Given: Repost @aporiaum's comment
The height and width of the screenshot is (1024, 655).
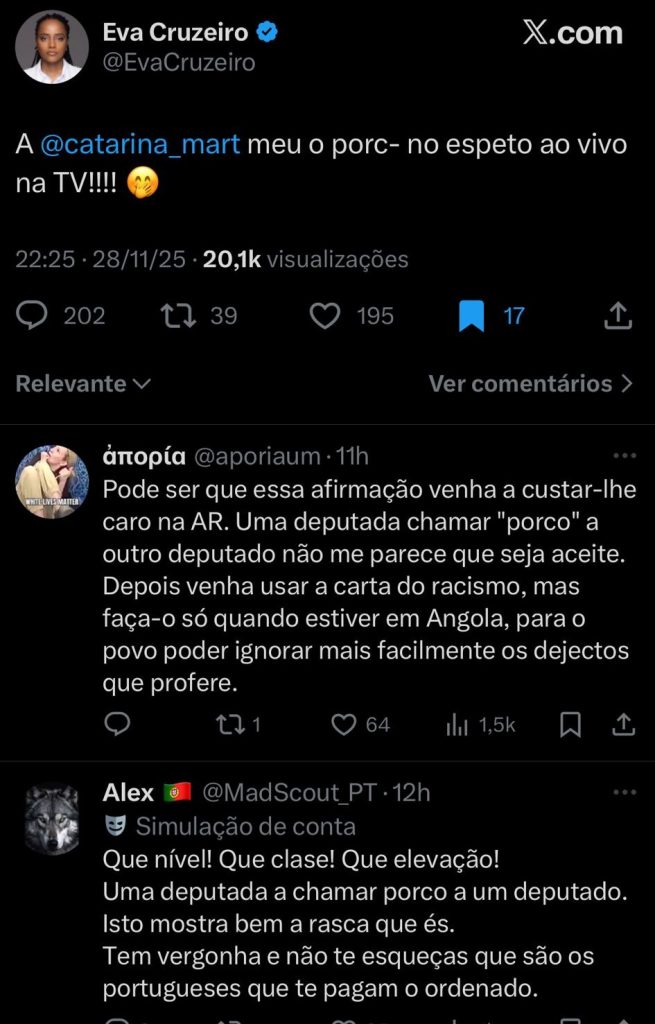Looking at the screenshot, I should click(229, 724).
